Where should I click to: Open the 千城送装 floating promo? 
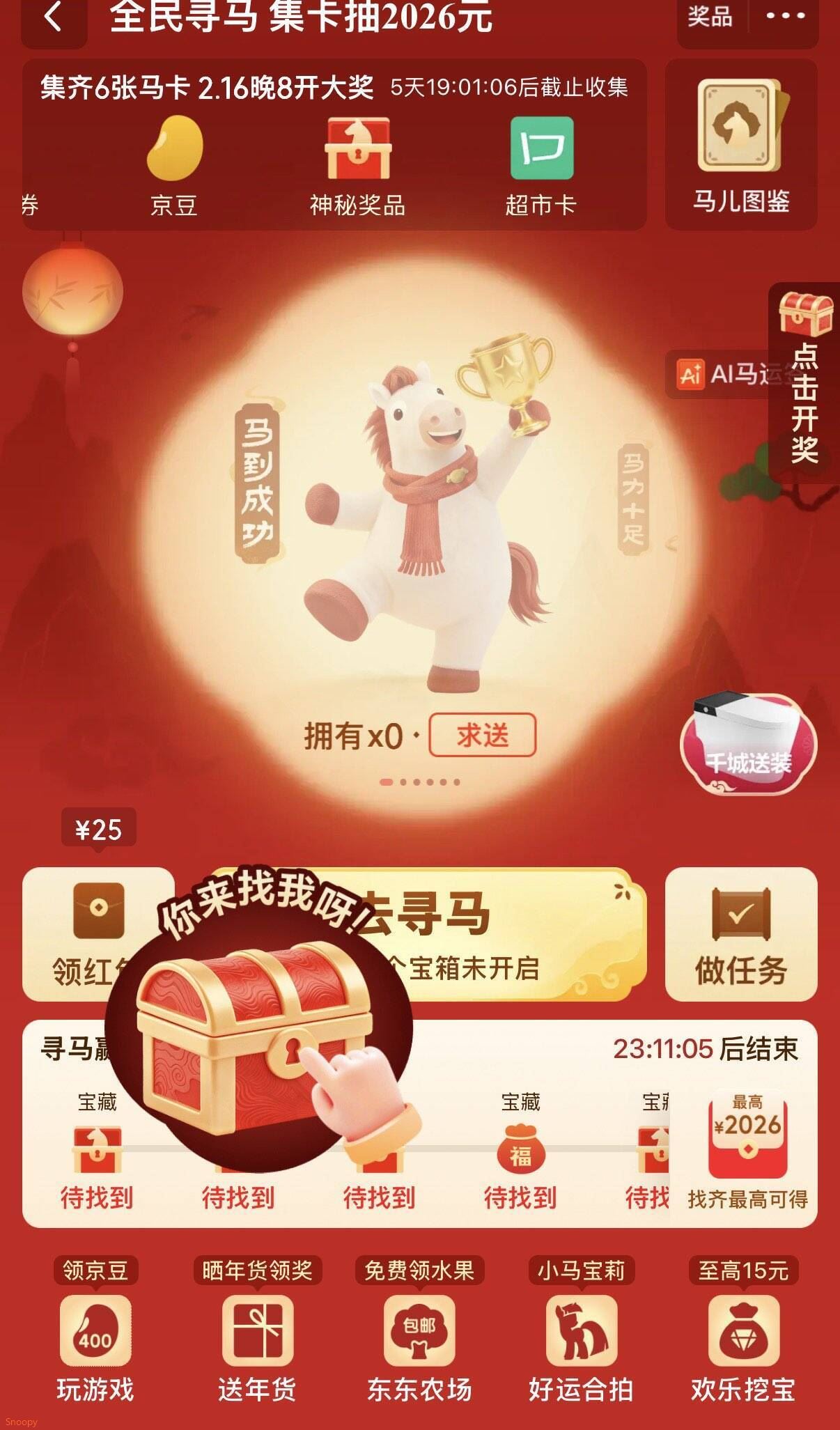point(748,743)
